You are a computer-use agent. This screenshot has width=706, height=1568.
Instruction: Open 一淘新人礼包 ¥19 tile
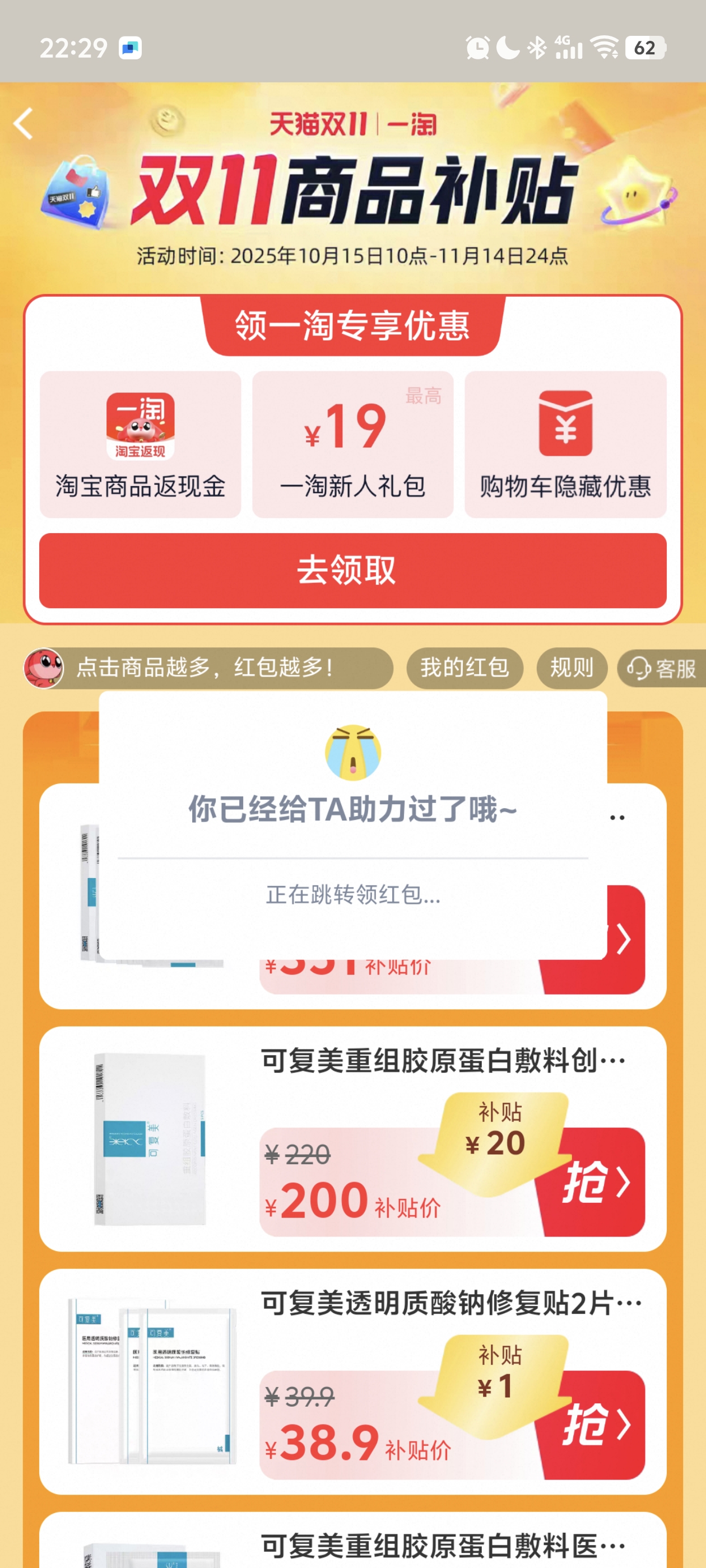click(352, 444)
